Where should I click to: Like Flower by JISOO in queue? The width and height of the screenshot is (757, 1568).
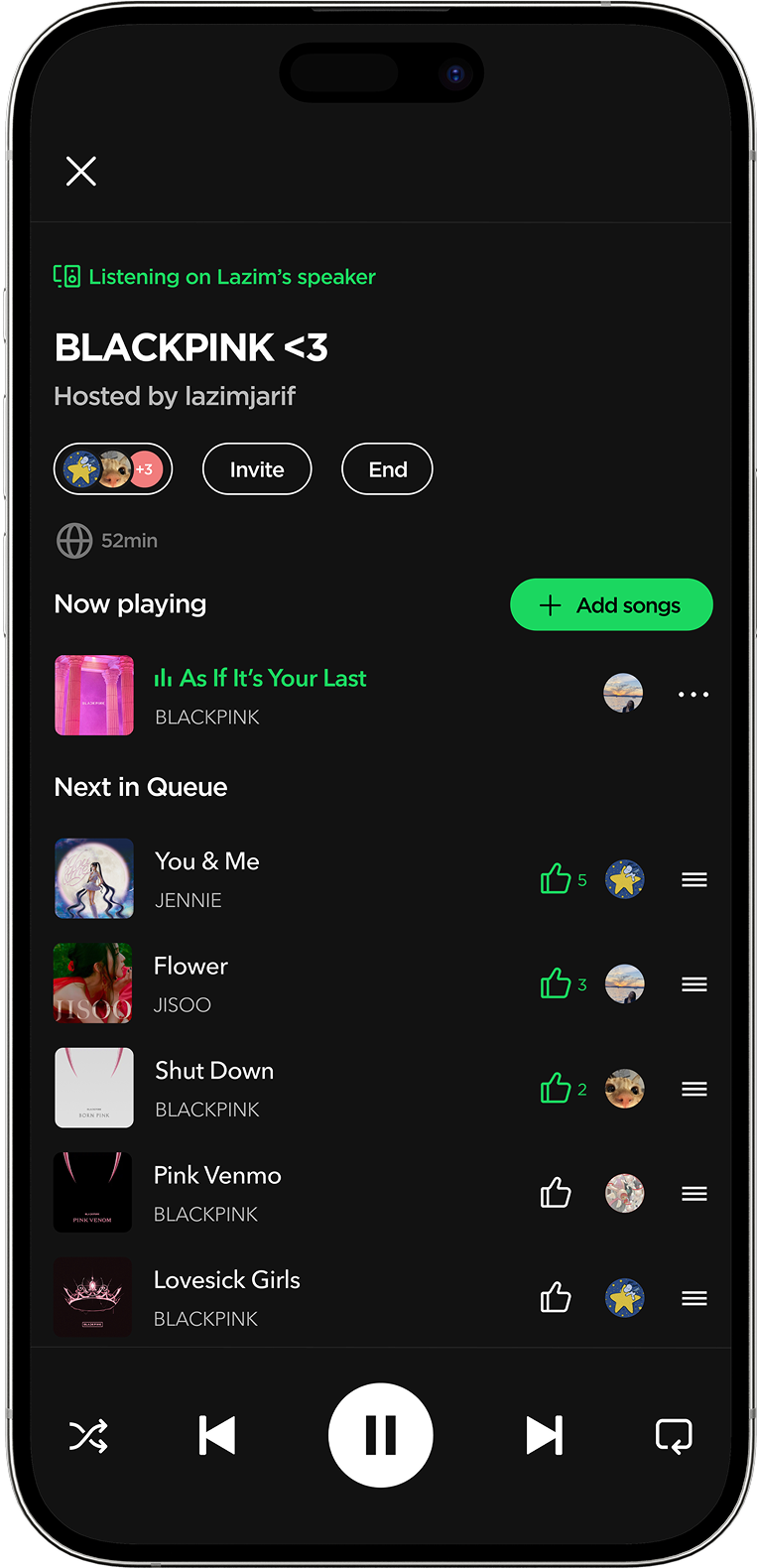[x=556, y=983]
